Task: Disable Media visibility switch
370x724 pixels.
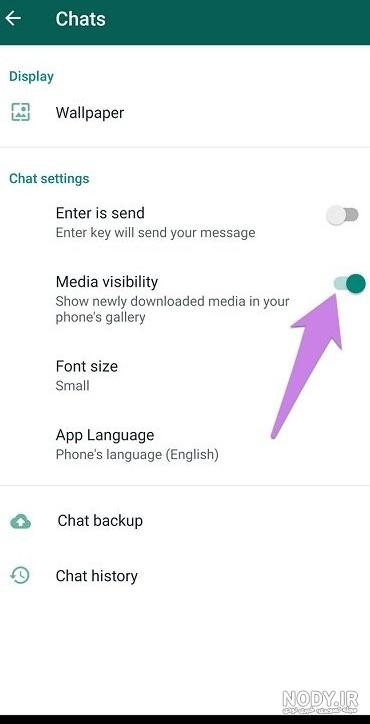Action: point(350,284)
